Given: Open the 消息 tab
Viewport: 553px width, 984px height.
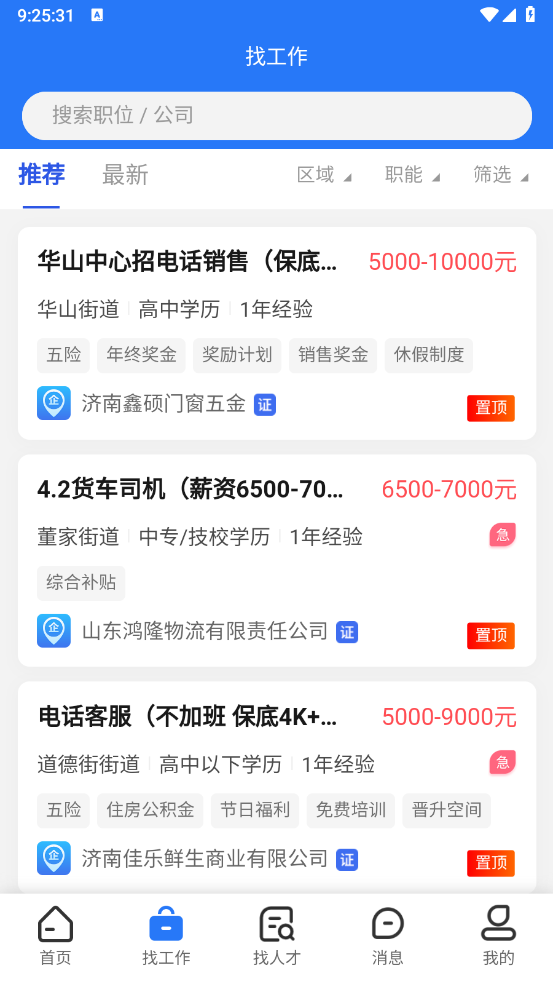Looking at the screenshot, I should tap(387, 936).
